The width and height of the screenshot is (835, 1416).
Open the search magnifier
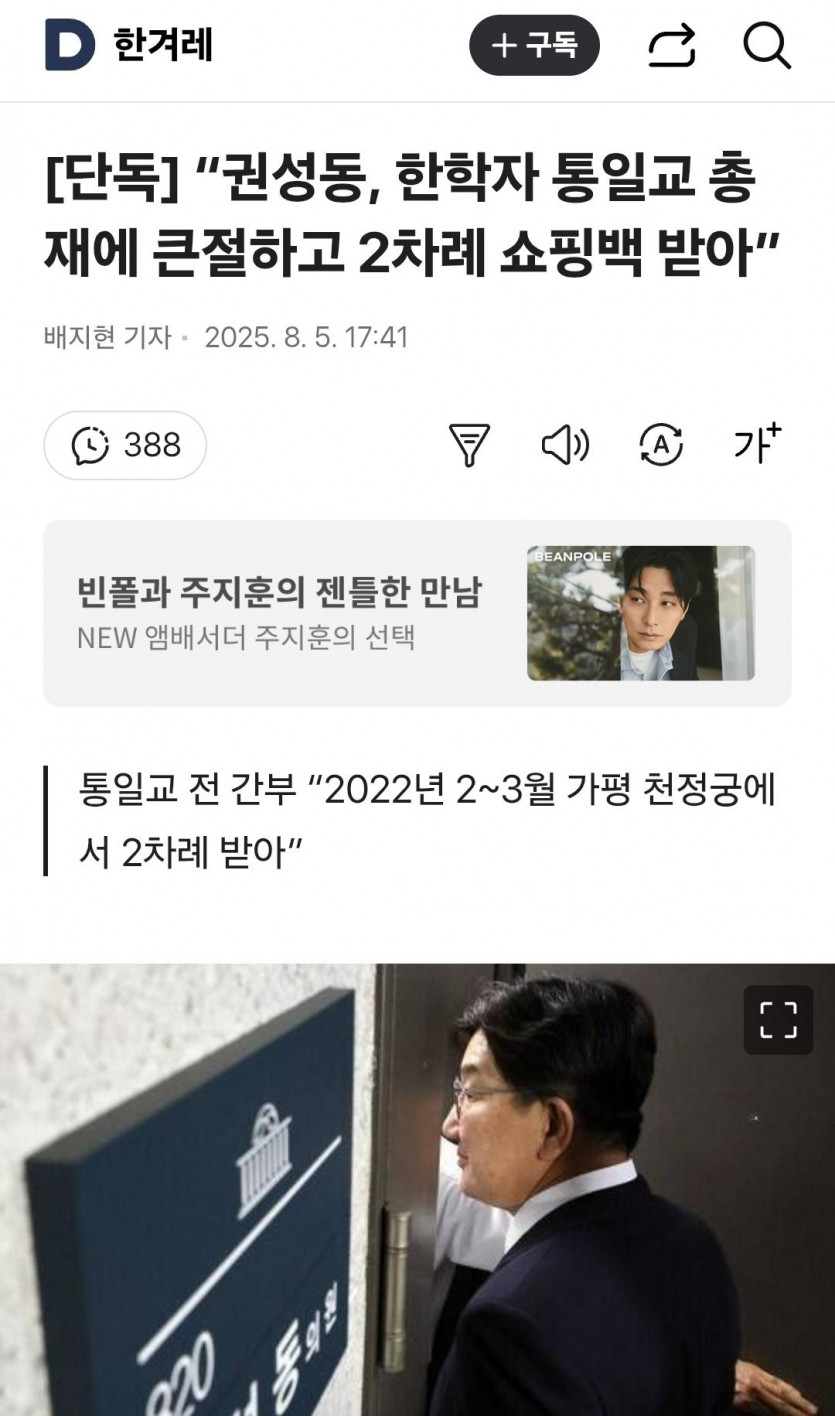click(767, 46)
